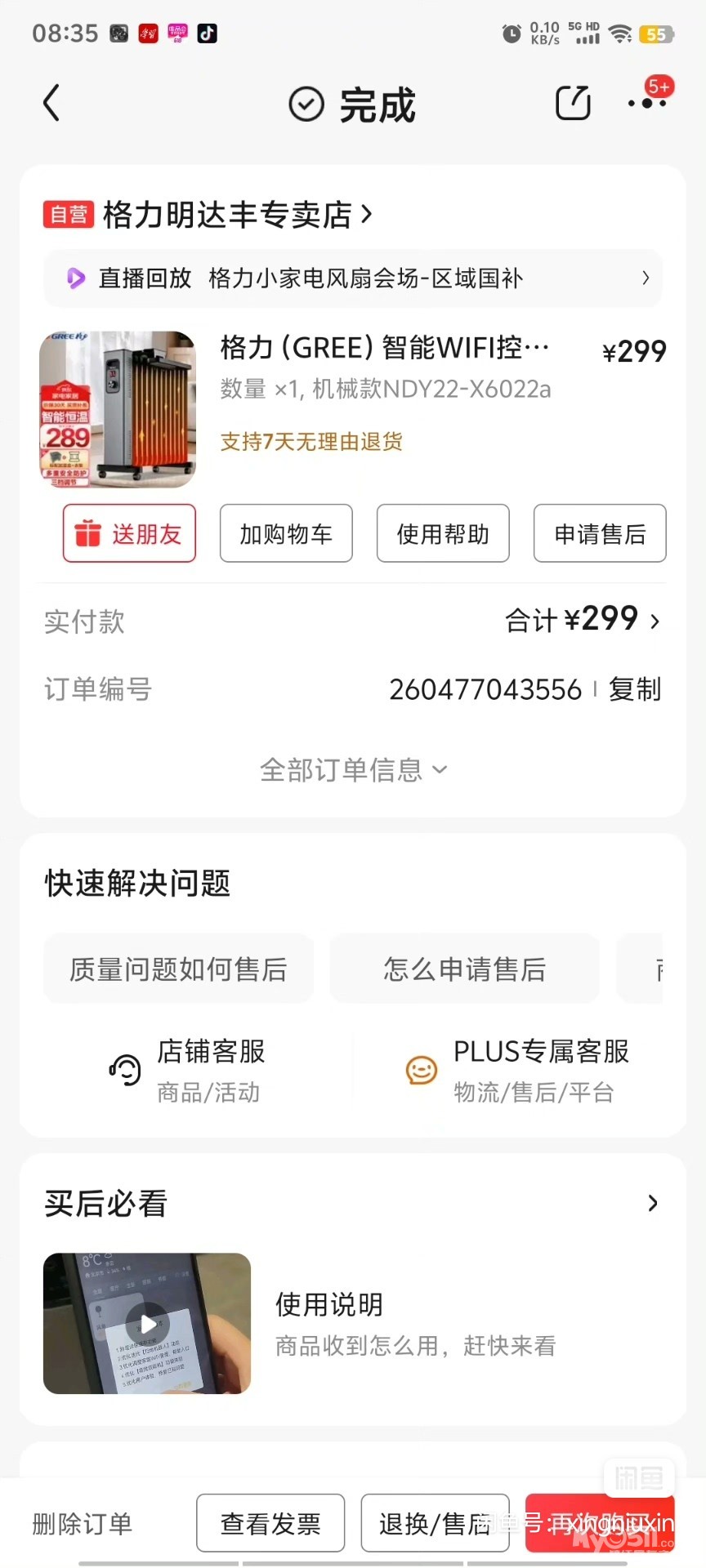Screen dimensions: 706x1568
Task: Tap 申请售后 to request after-sales service
Action: (x=600, y=534)
